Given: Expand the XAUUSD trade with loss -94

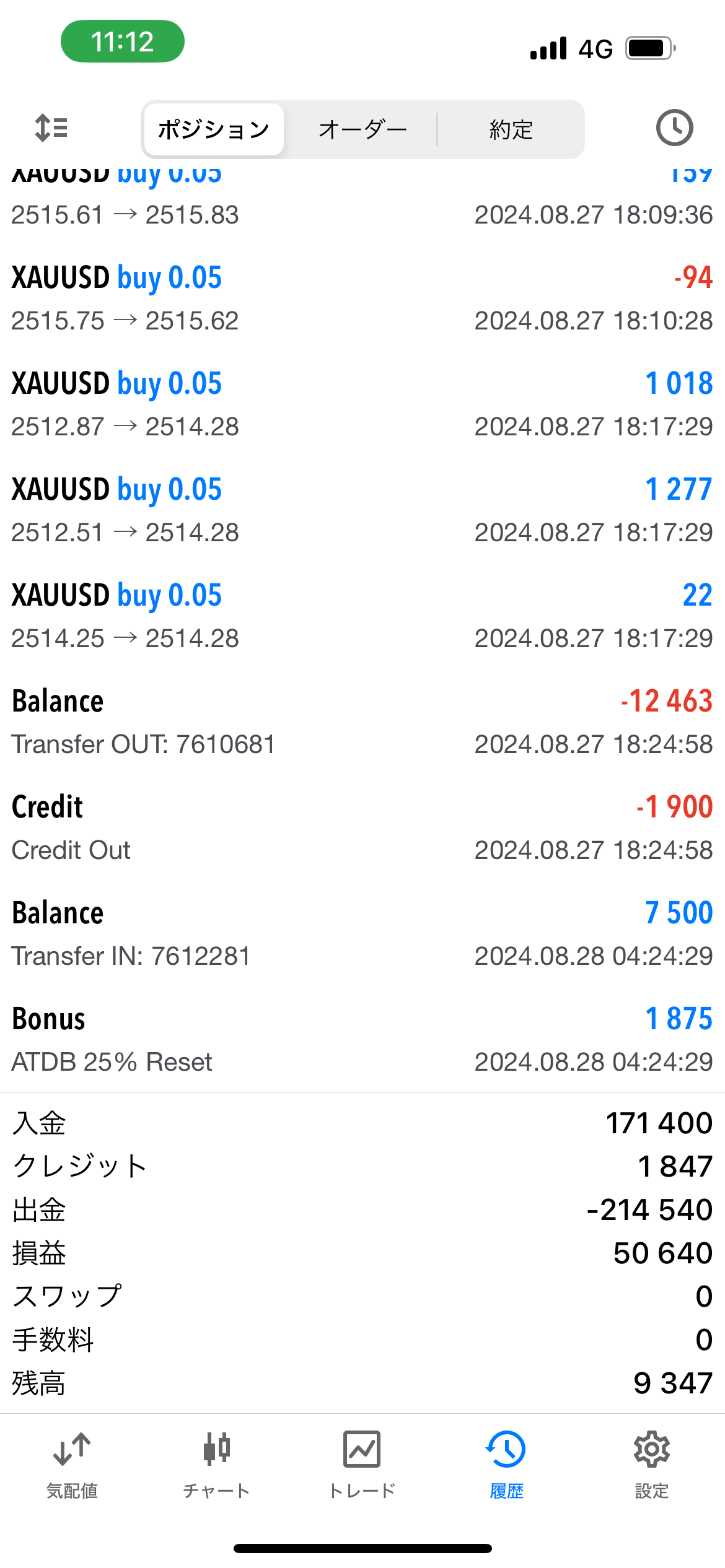Looking at the screenshot, I should click(362, 298).
